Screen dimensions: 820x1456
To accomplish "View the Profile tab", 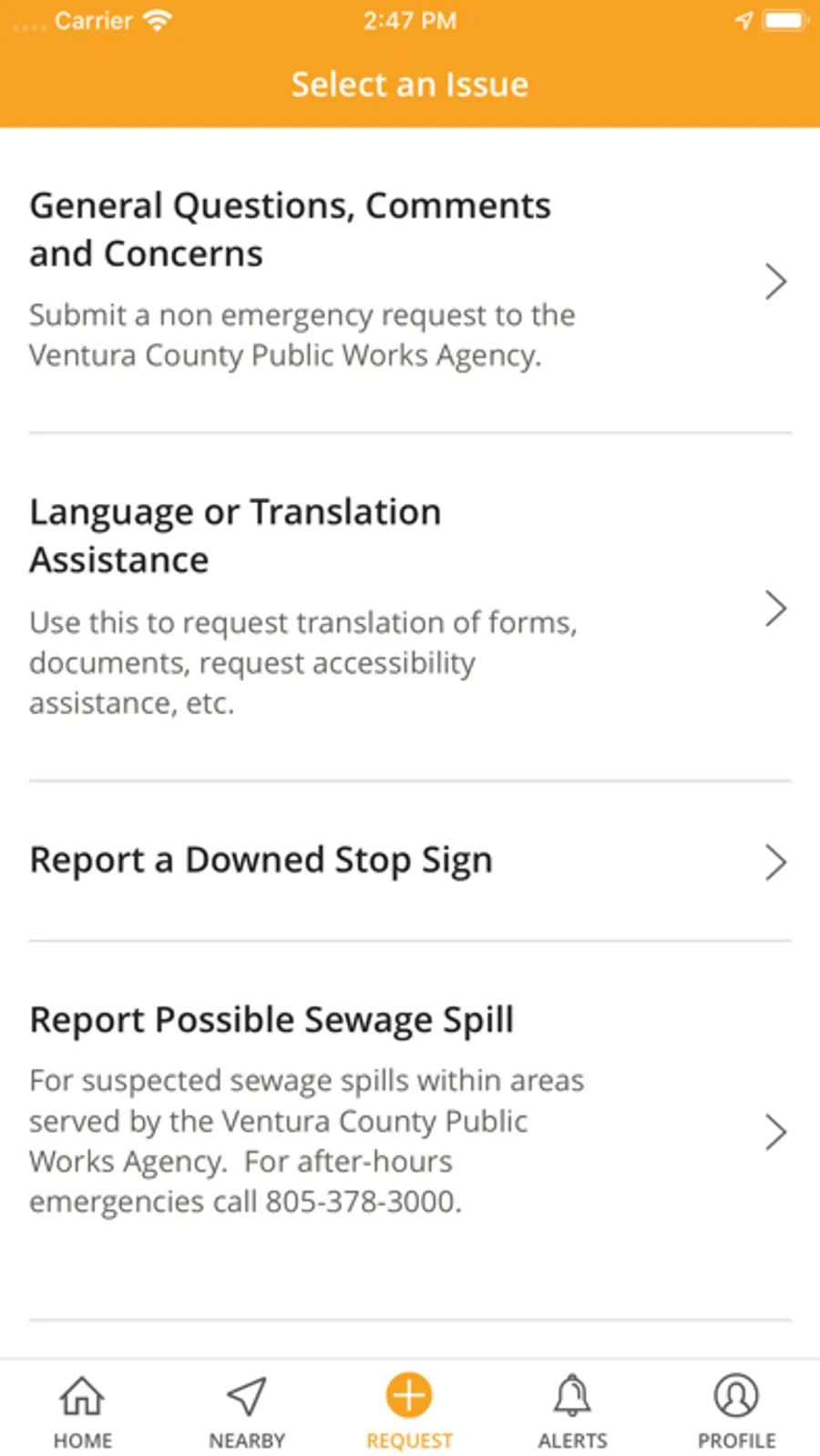I will click(737, 1411).
